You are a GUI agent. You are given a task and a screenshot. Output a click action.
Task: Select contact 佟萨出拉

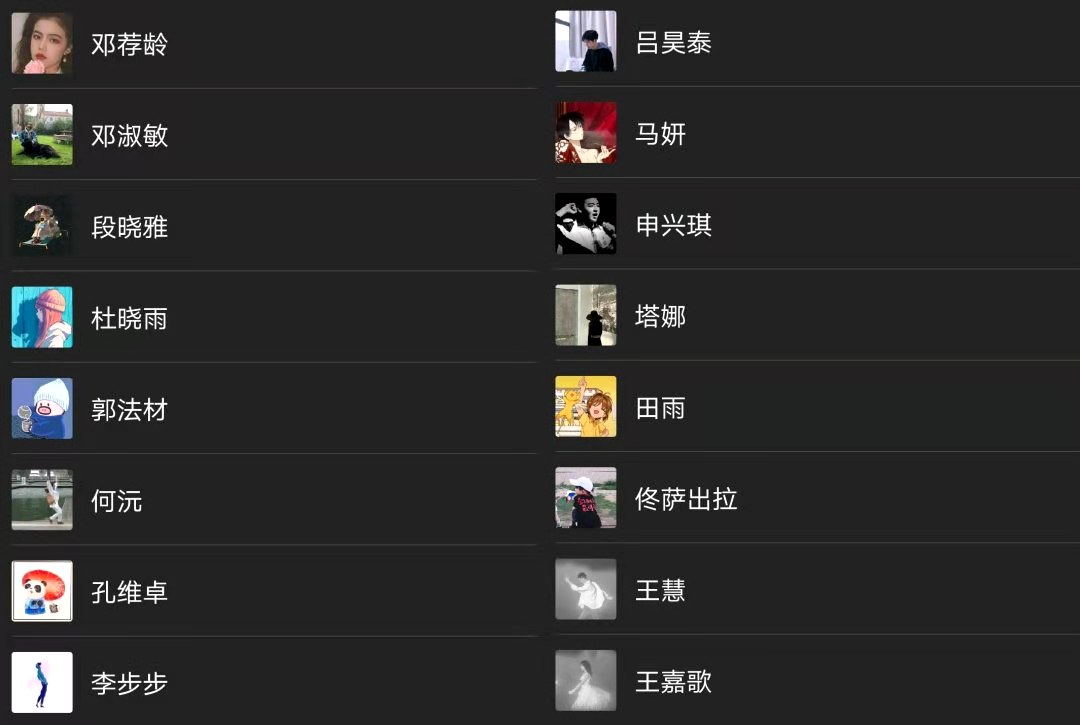pyautogui.click(x=686, y=499)
